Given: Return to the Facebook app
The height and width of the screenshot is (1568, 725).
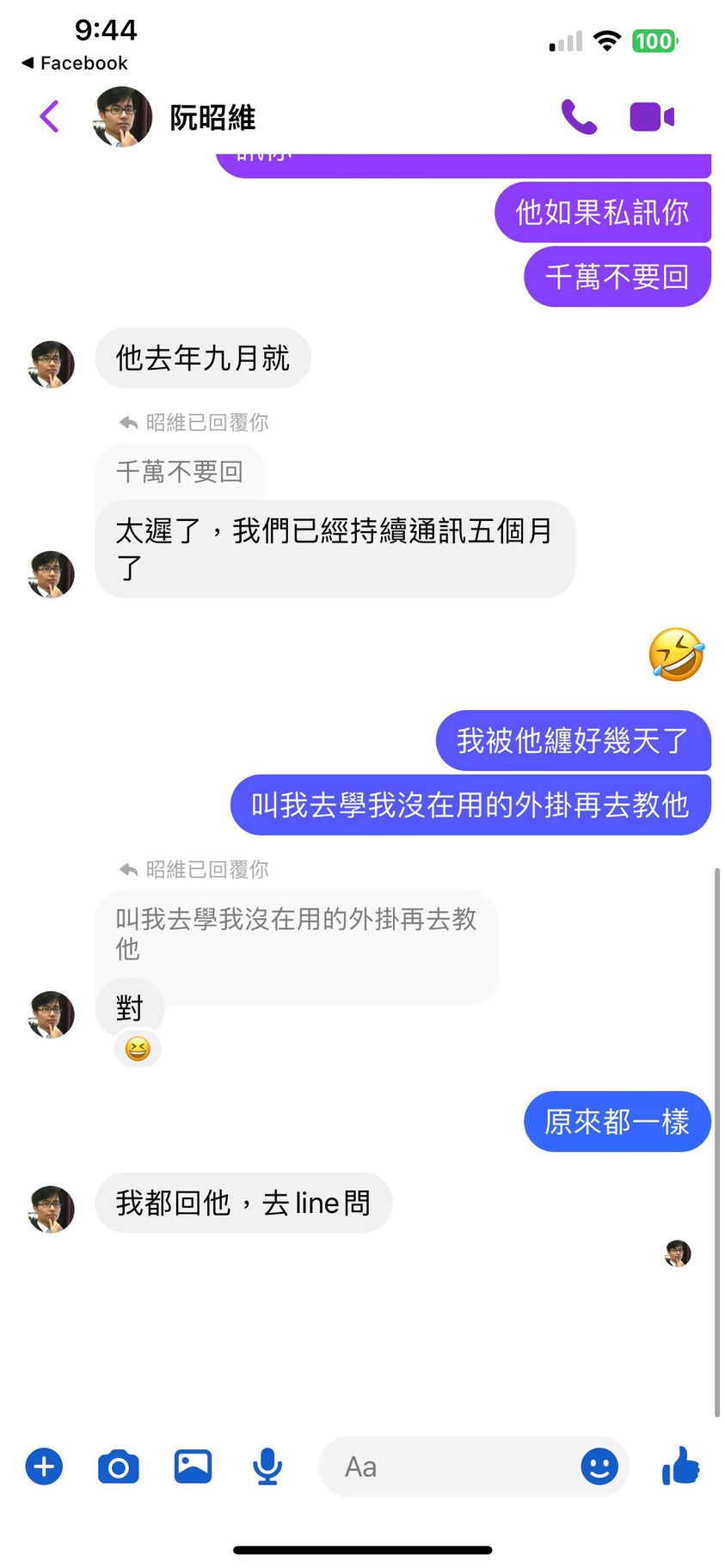Looking at the screenshot, I should (x=75, y=63).
